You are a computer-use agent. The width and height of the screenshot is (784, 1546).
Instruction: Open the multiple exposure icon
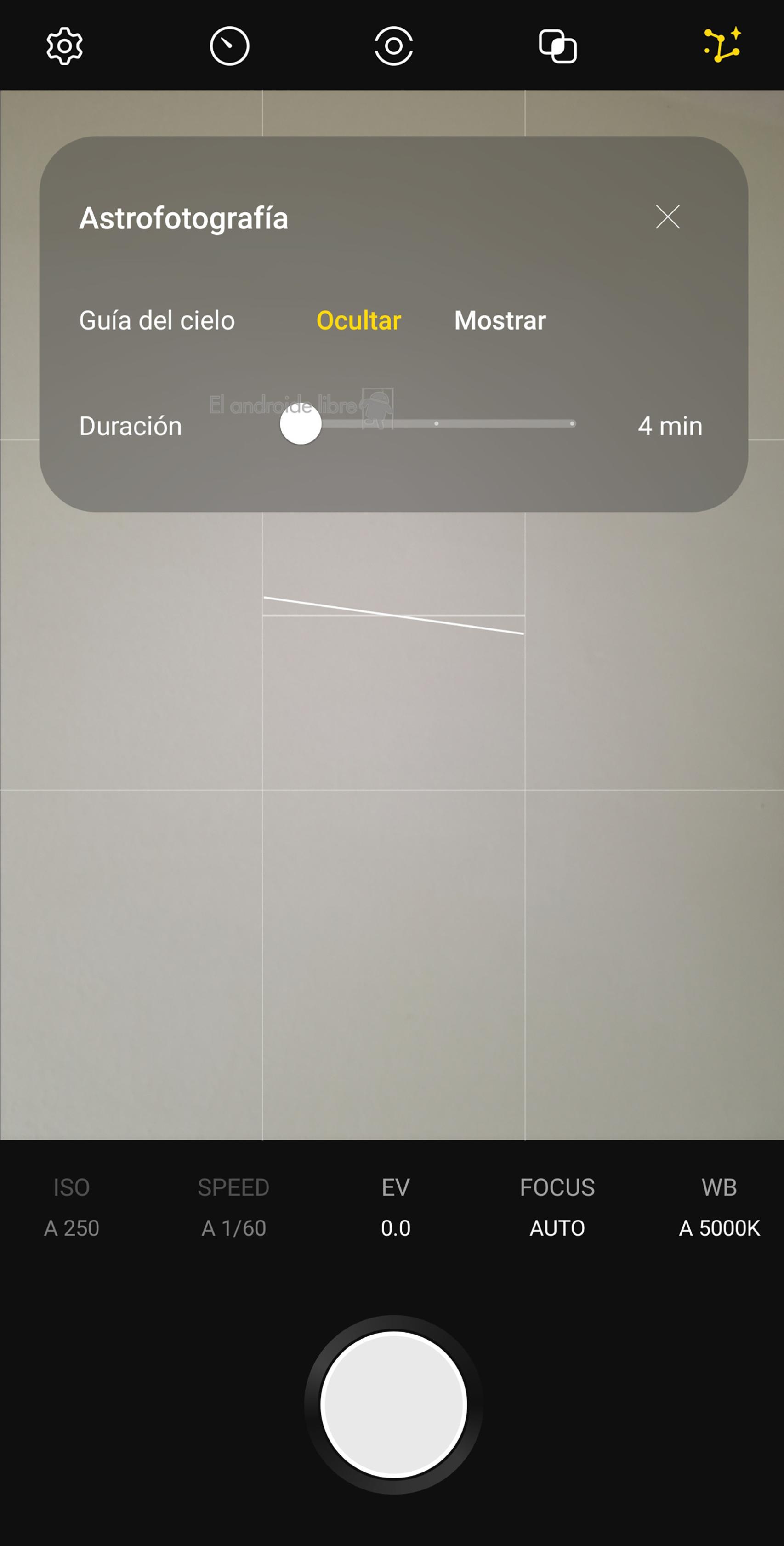click(558, 46)
